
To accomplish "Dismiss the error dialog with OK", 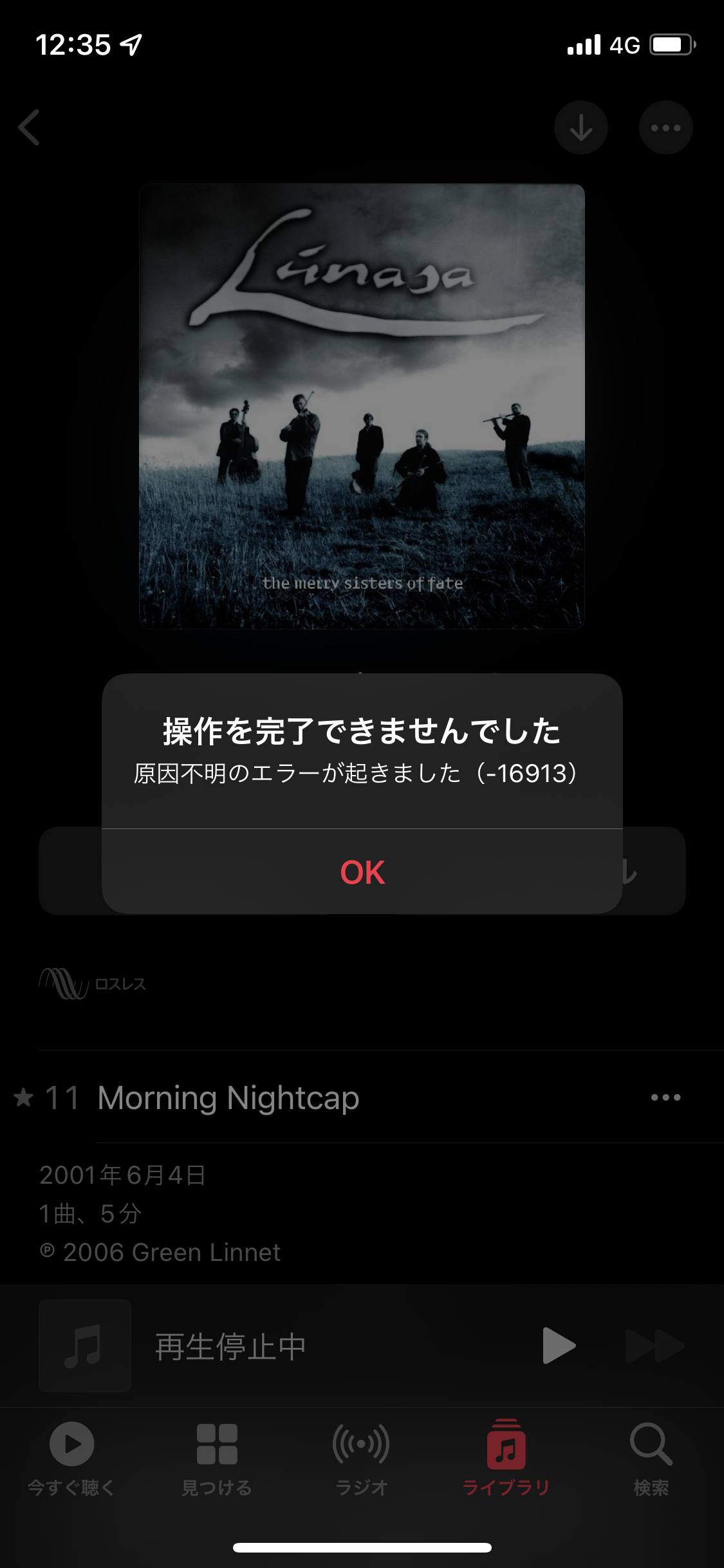I will point(362,872).
